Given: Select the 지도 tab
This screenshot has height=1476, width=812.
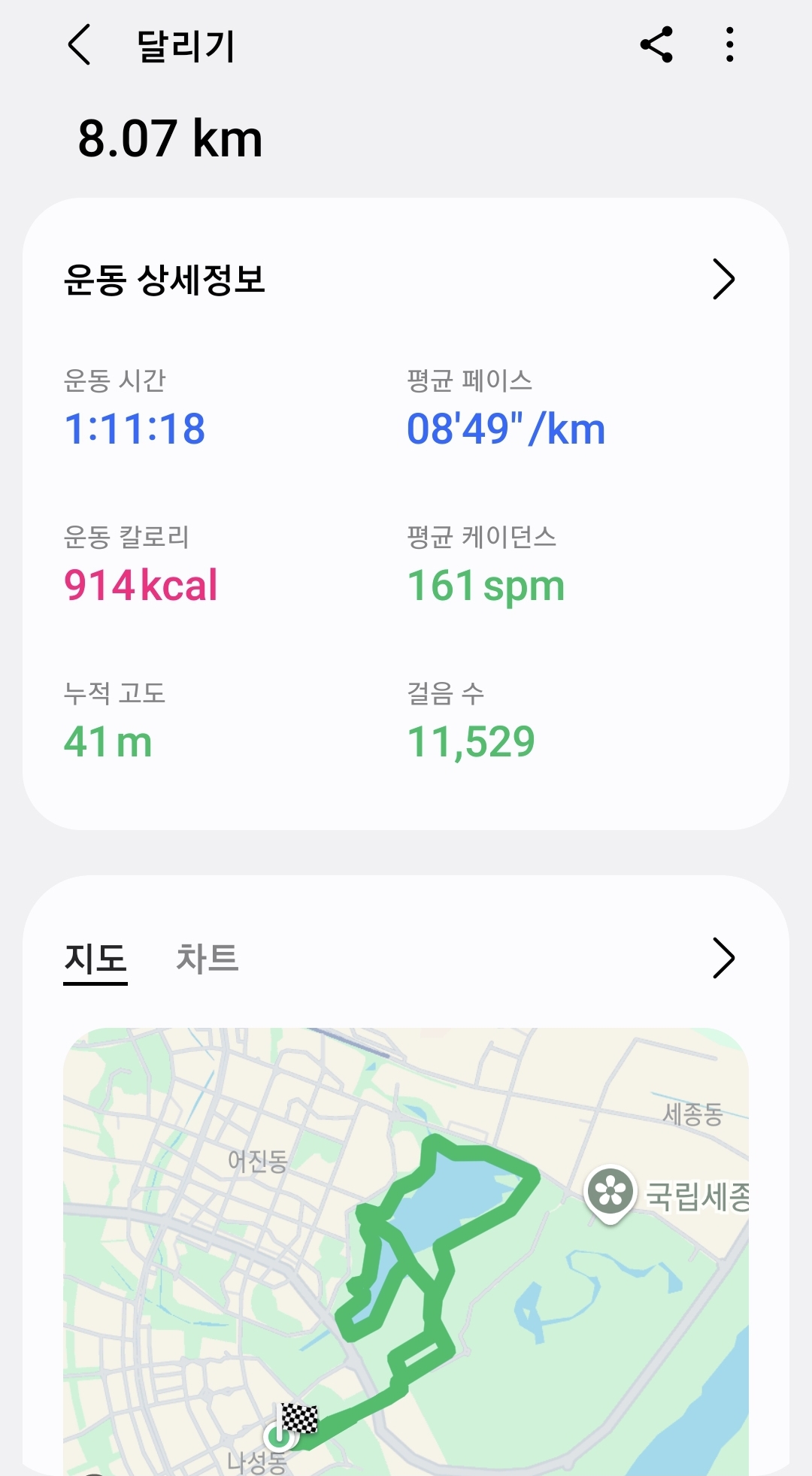Looking at the screenshot, I should coord(95,959).
